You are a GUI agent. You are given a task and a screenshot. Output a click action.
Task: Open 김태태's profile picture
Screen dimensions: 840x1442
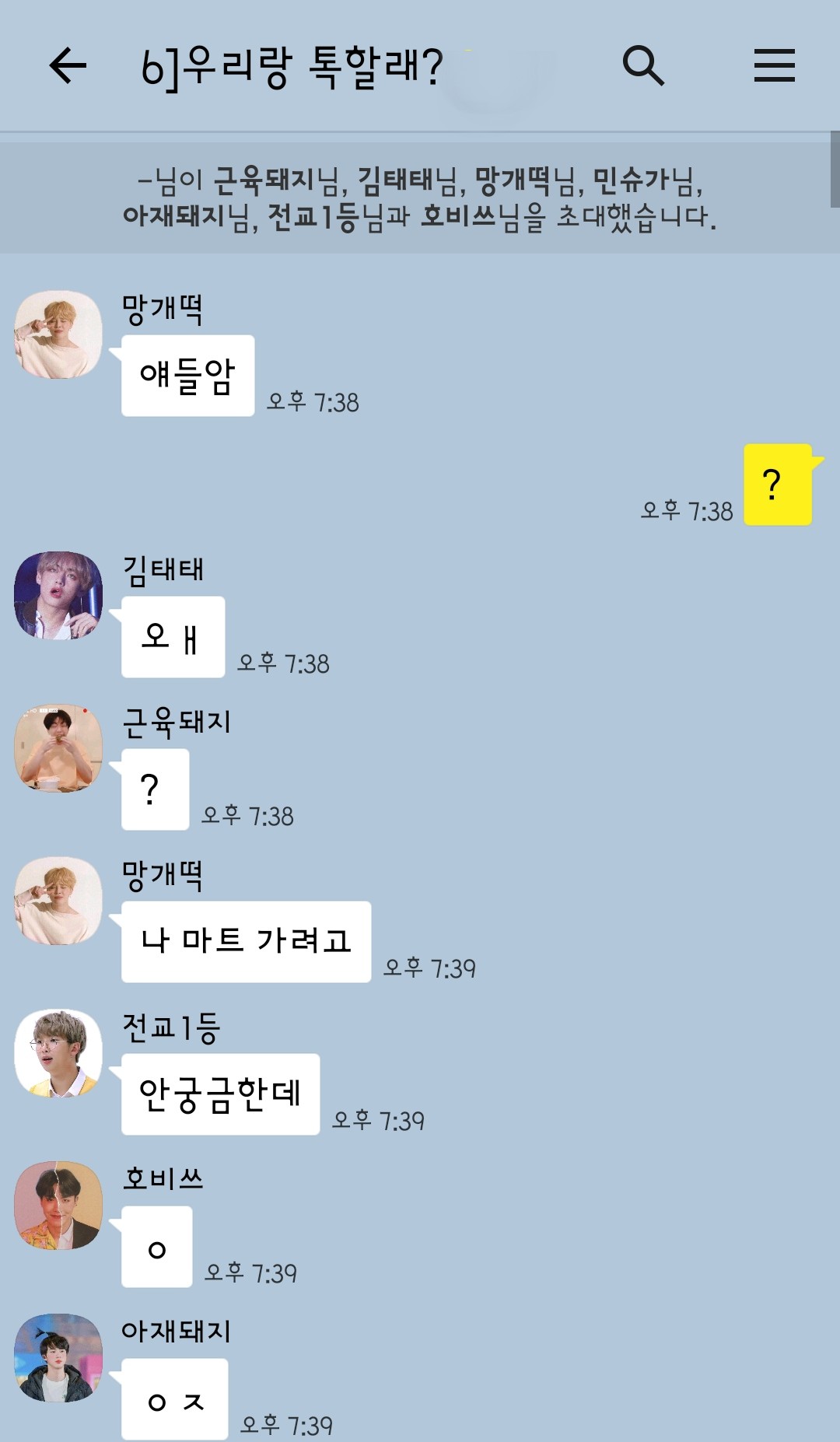pyautogui.click(x=58, y=596)
